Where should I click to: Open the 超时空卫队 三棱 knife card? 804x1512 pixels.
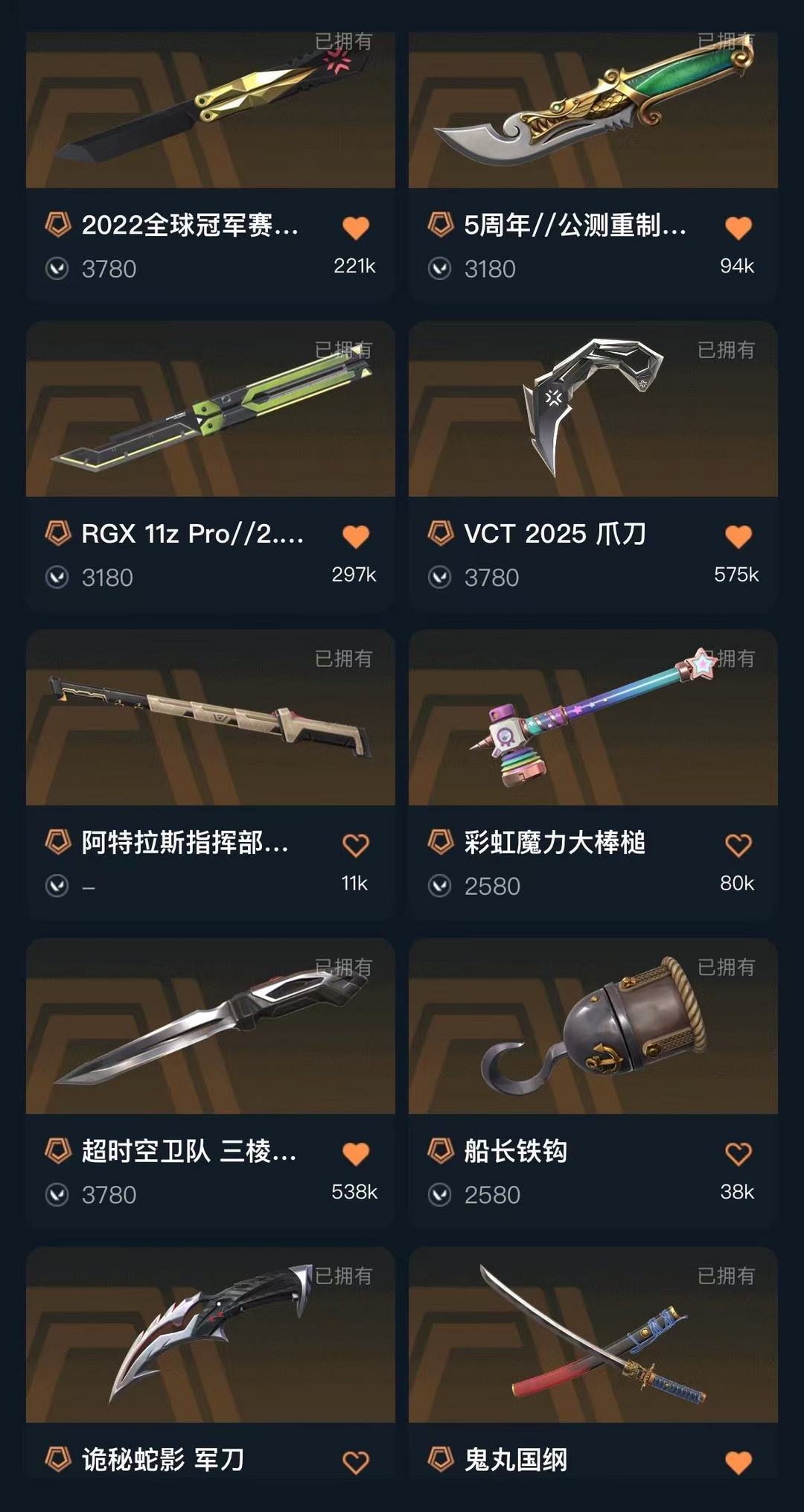pyautogui.click(x=210, y=1027)
